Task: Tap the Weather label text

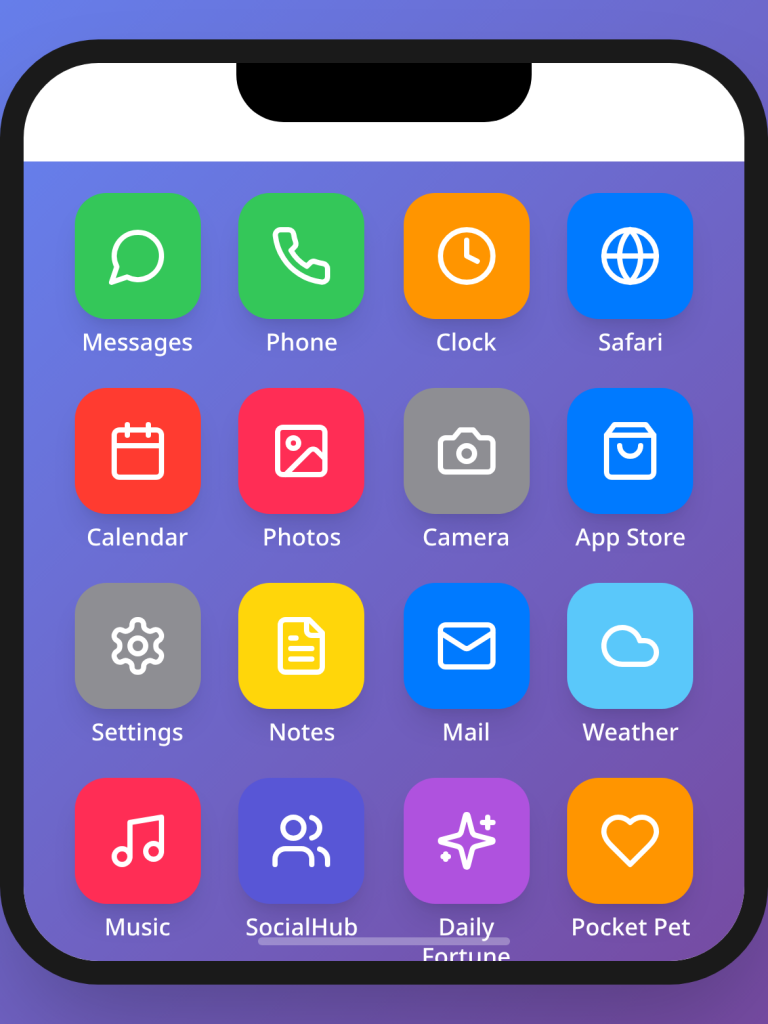Action: [x=630, y=732]
